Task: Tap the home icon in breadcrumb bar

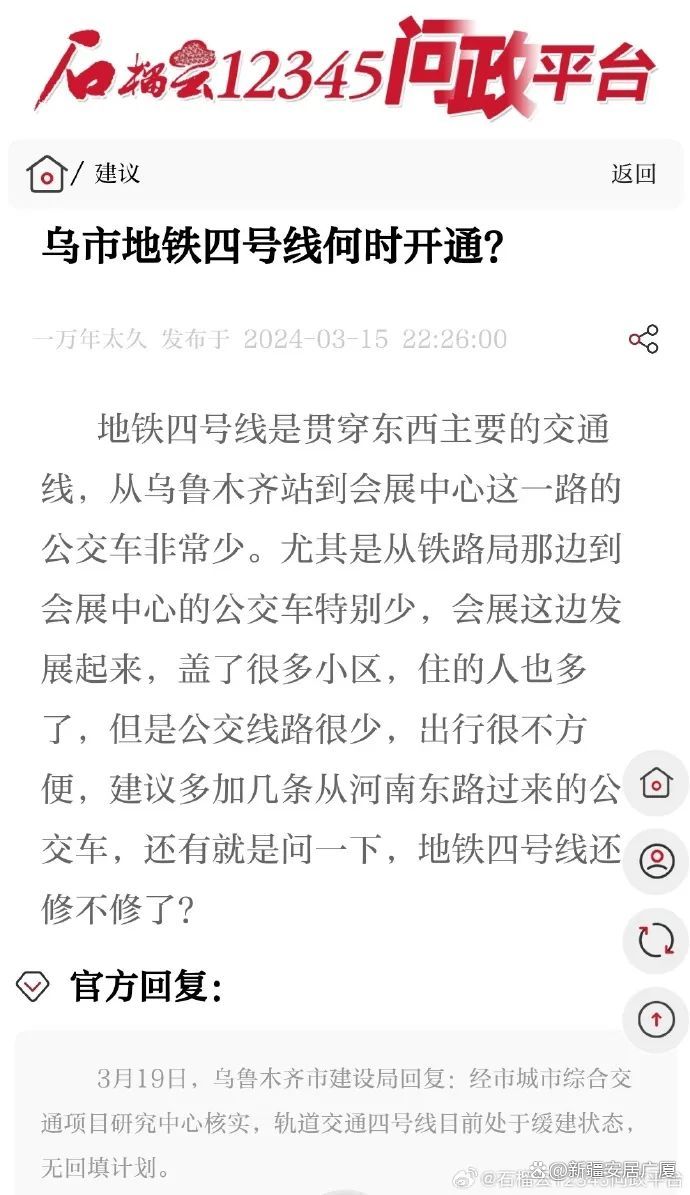Action: pos(46,174)
